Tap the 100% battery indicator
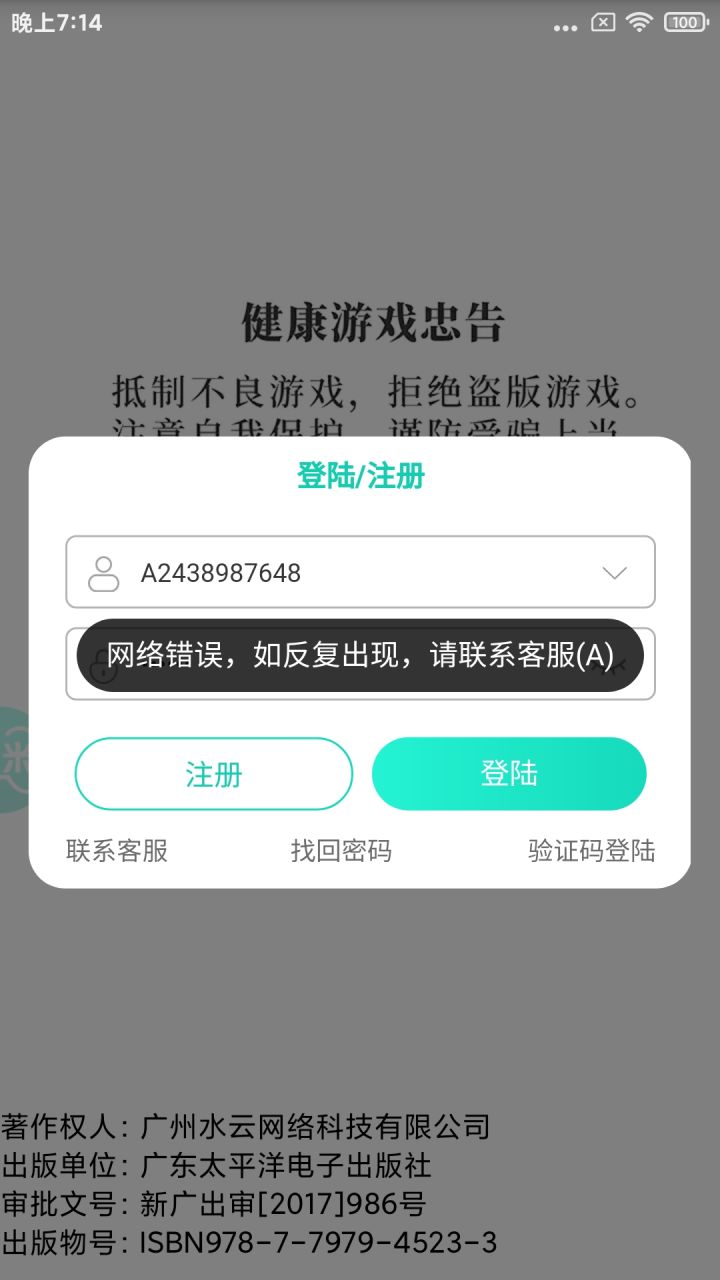Image resolution: width=720 pixels, height=1280 pixels. [686, 22]
